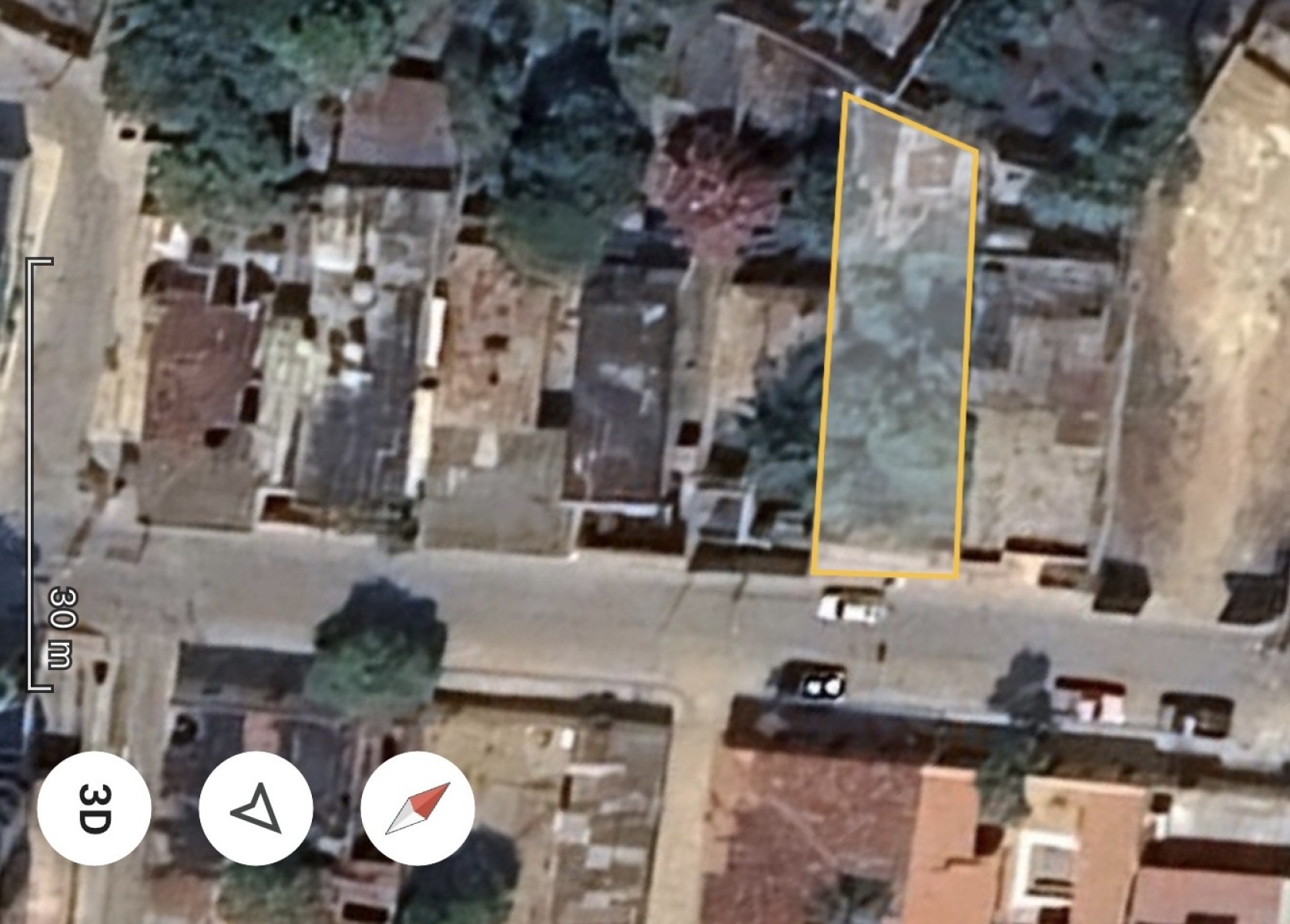The height and width of the screenshot is (924, 1290).
Task: Switch the map to 3D view
Action: [93, 808]
